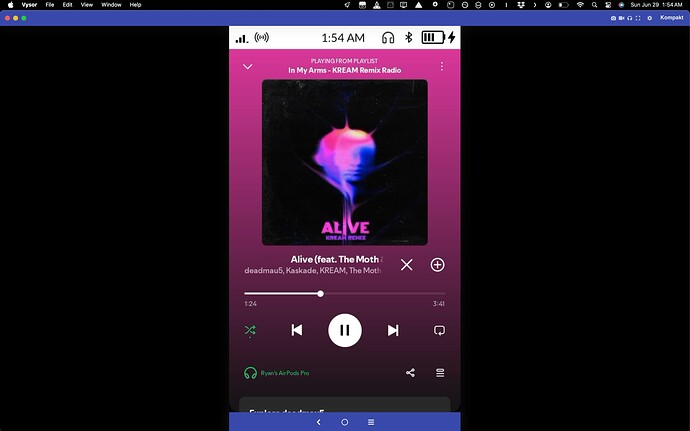The height and width of the screenshot is (431, 690).
Task: Open the play queue
Action: point(439,373)
